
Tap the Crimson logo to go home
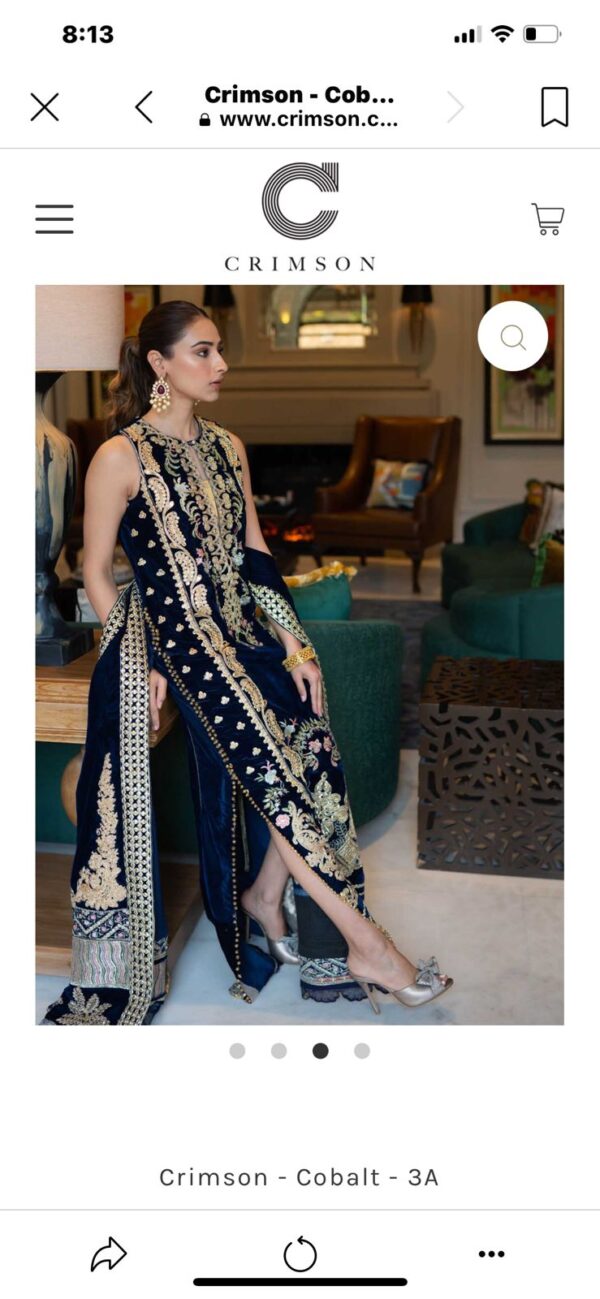[300, 217]
